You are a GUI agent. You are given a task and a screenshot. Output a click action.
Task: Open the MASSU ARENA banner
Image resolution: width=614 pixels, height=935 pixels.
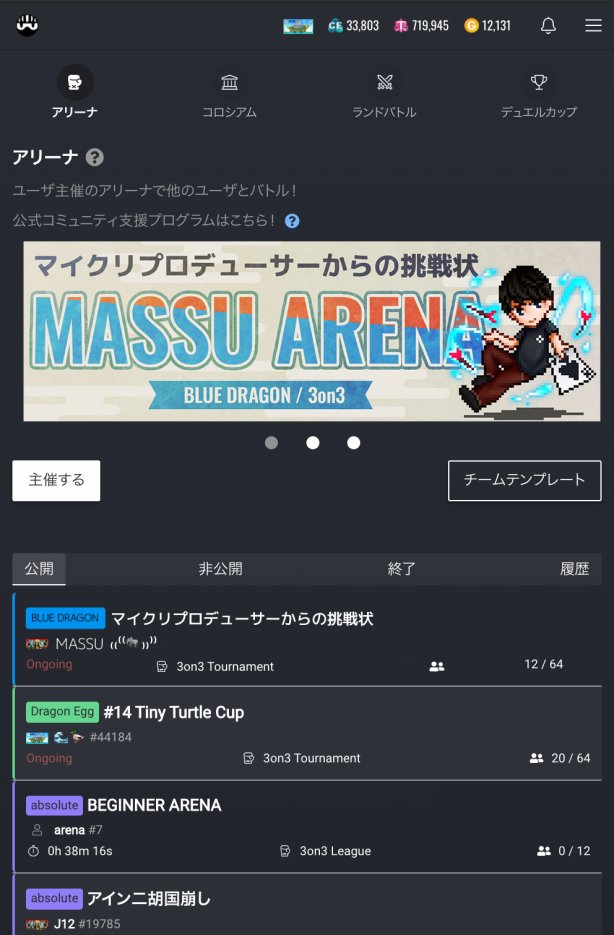tap(312, 331)
